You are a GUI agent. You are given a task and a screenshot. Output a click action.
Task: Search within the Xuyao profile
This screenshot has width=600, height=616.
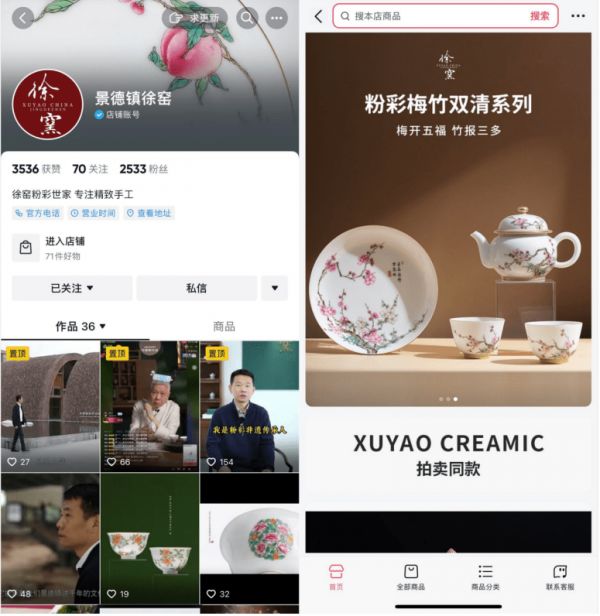[x=247, y=18]
